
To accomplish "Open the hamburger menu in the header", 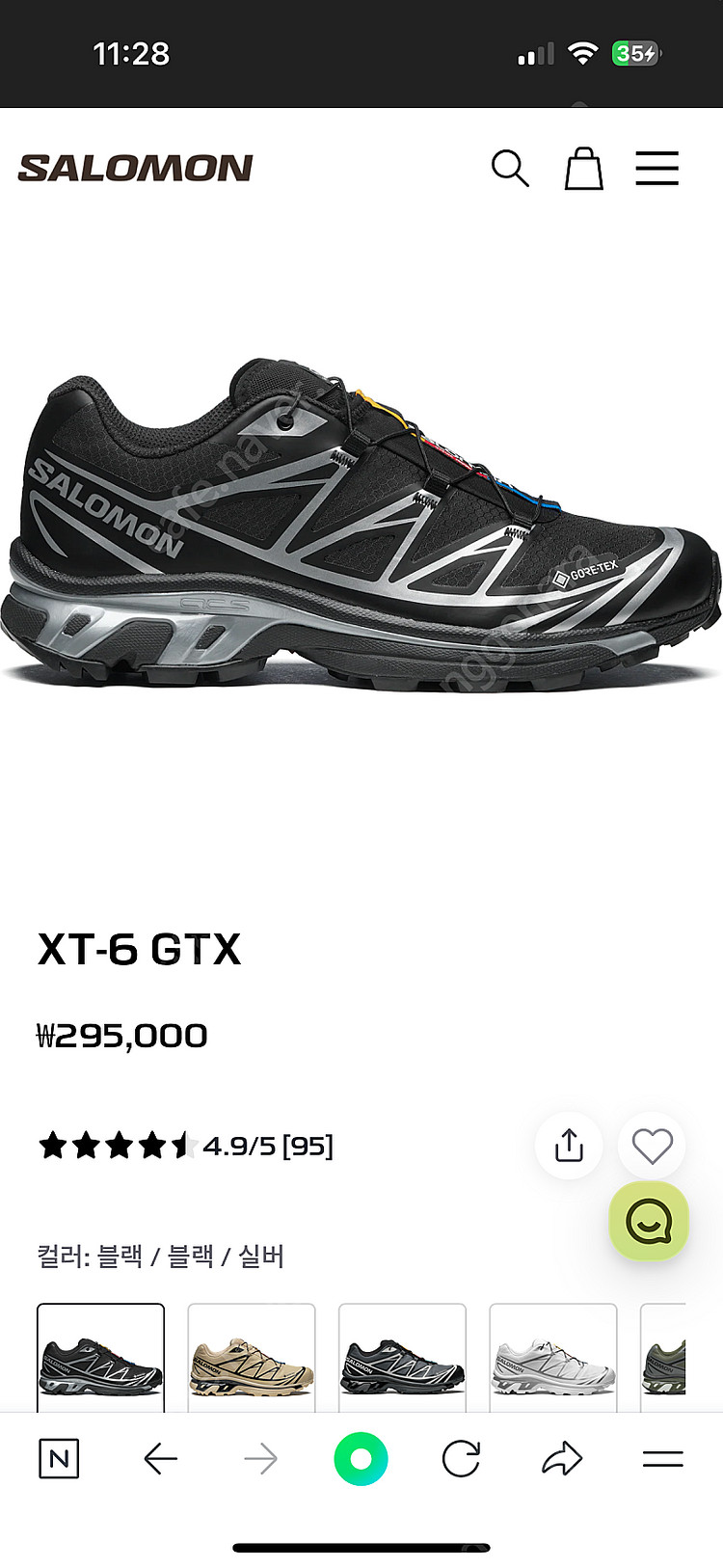I will point(656,169).
